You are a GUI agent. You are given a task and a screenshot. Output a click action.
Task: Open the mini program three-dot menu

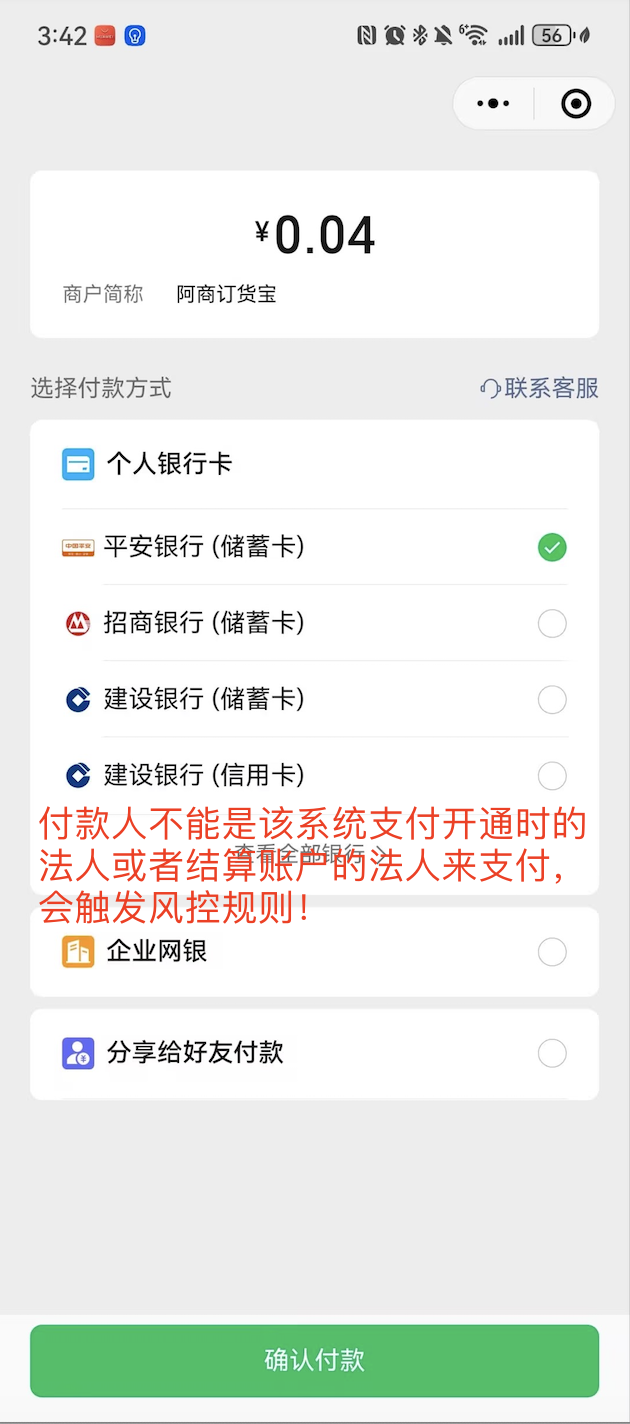point(494,103)
